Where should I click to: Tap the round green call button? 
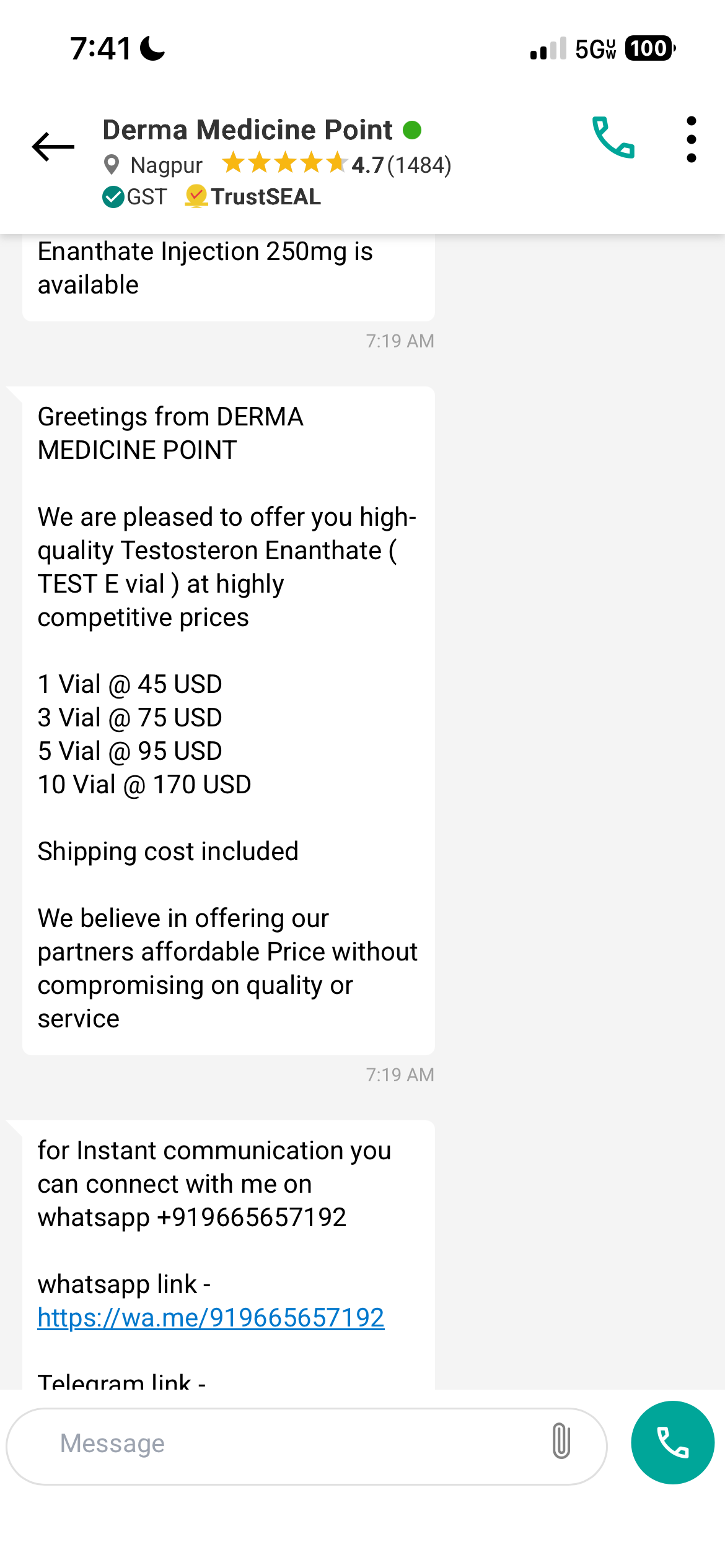click(x=672, y=1442)
